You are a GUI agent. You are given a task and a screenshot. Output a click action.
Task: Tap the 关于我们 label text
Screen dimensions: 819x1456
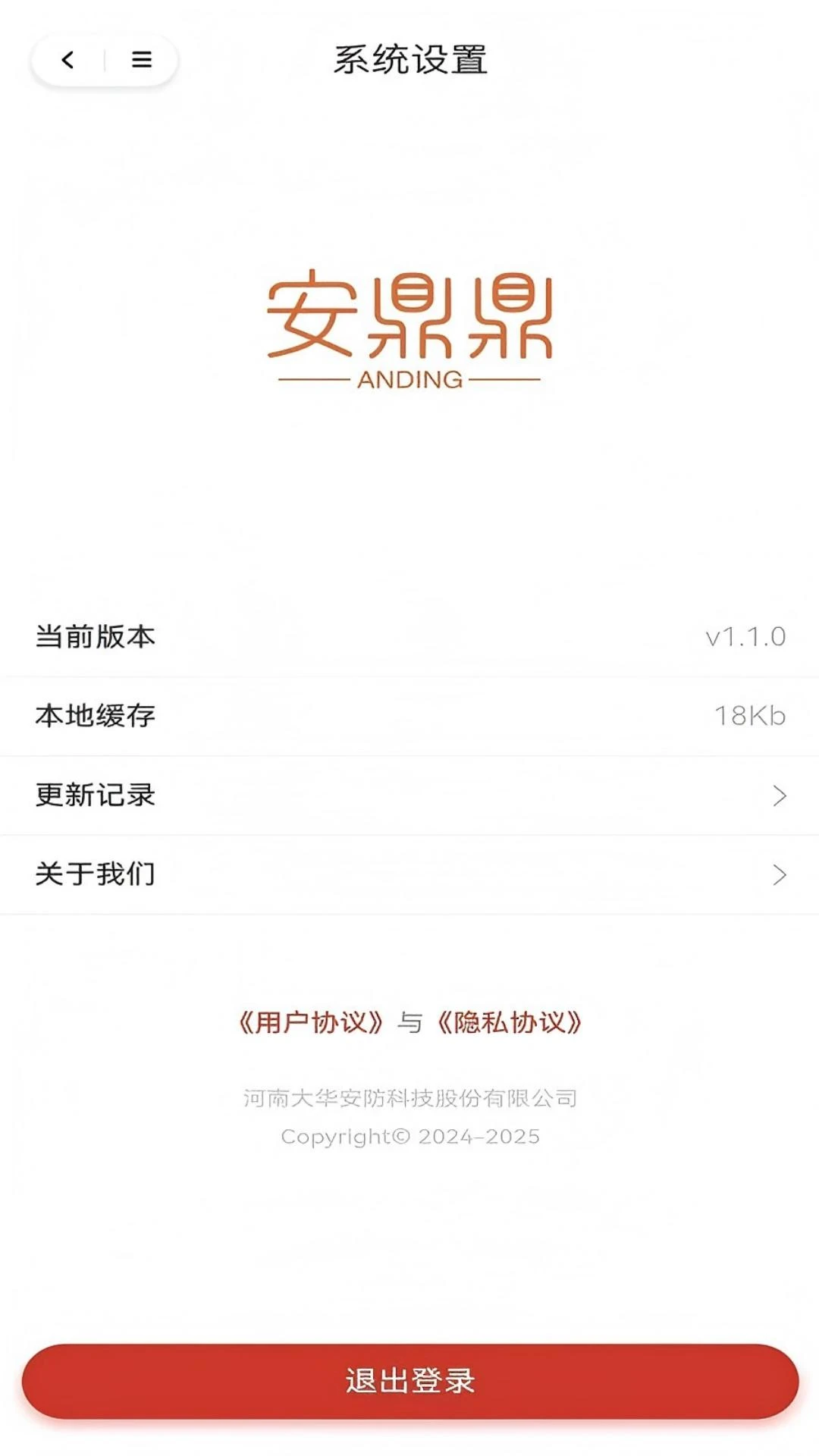[x=95, y=874]
